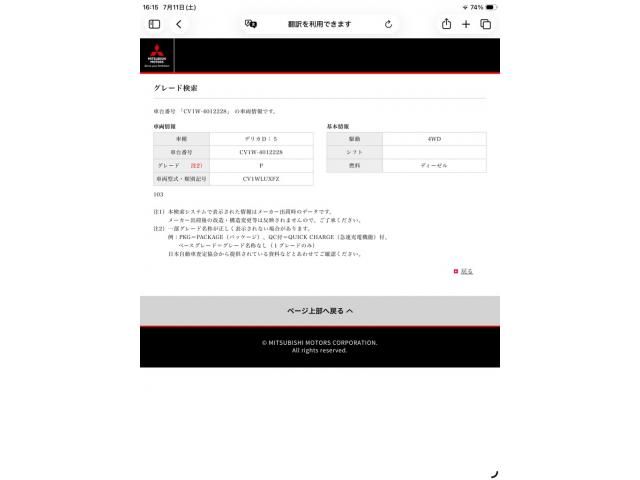
Task: Tap the address bar field
Action: (x=319, y=24)
